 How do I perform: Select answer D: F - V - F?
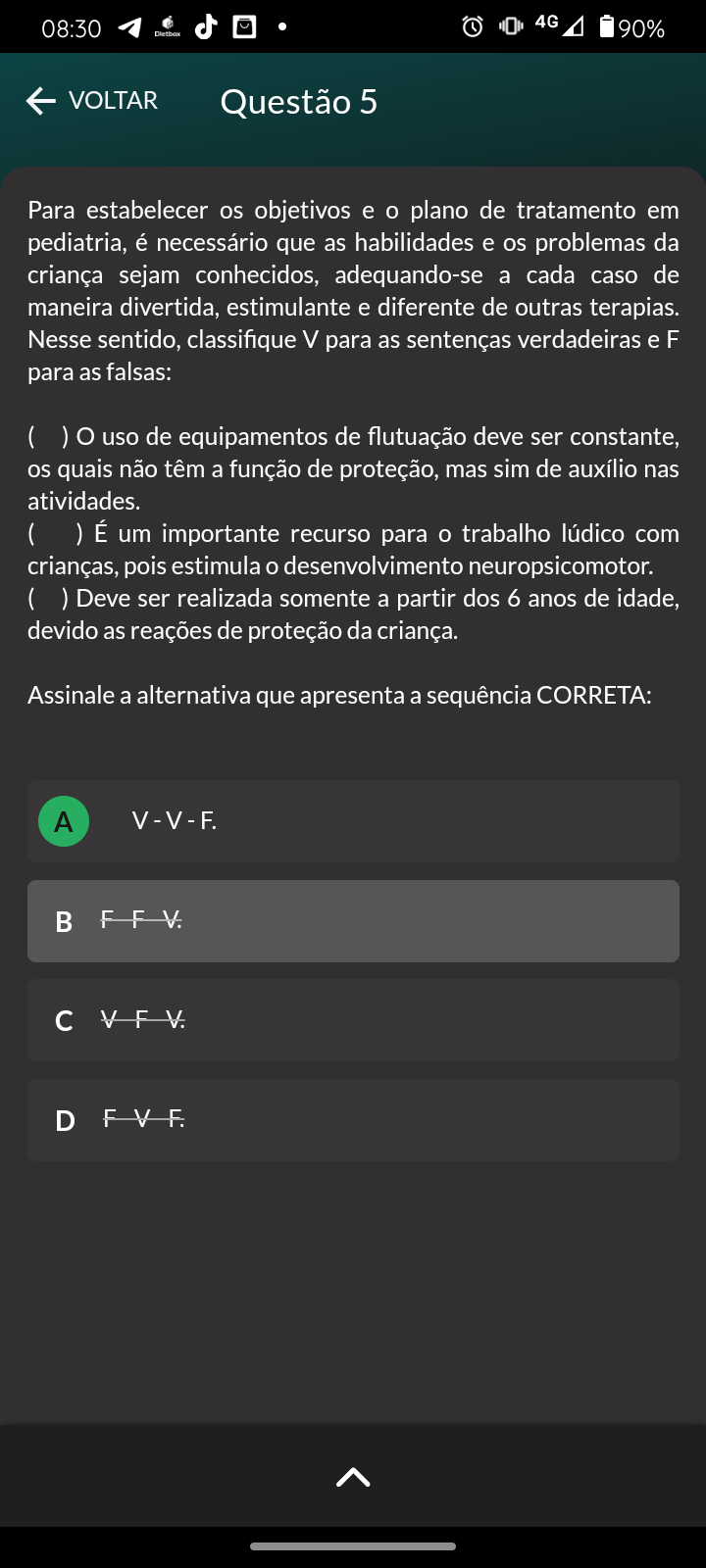(x=353, y=1120)
